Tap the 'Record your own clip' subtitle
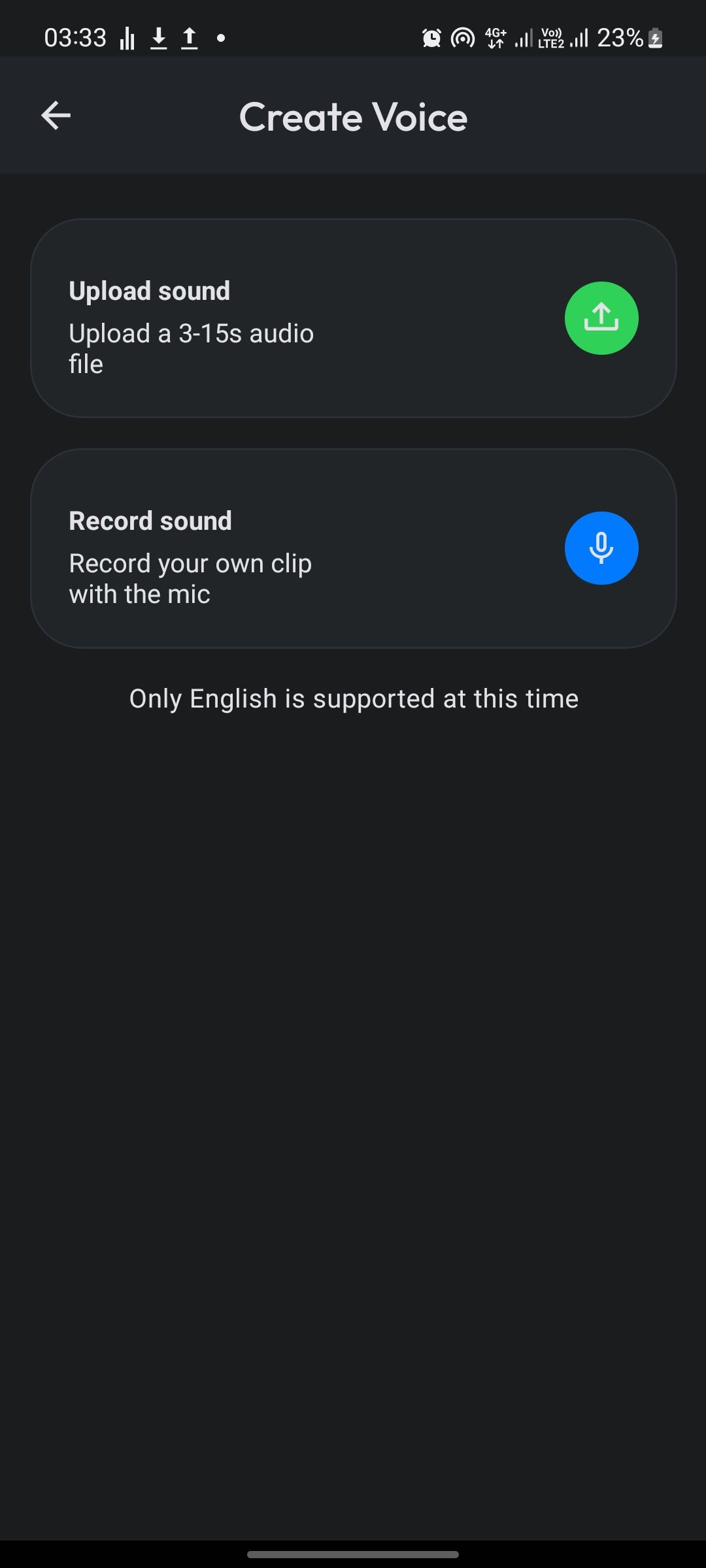 pos(190,578)
